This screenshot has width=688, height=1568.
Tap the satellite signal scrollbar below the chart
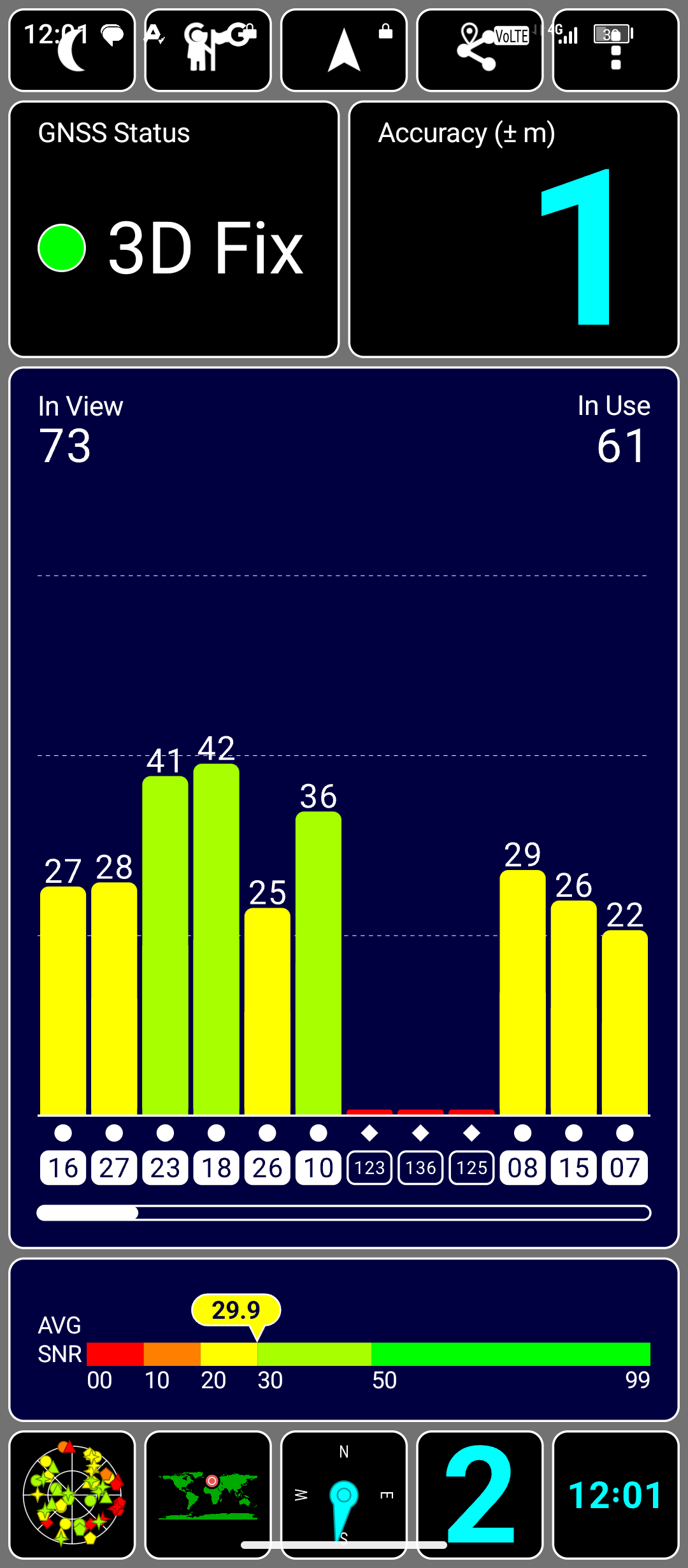pos(344,1212)
